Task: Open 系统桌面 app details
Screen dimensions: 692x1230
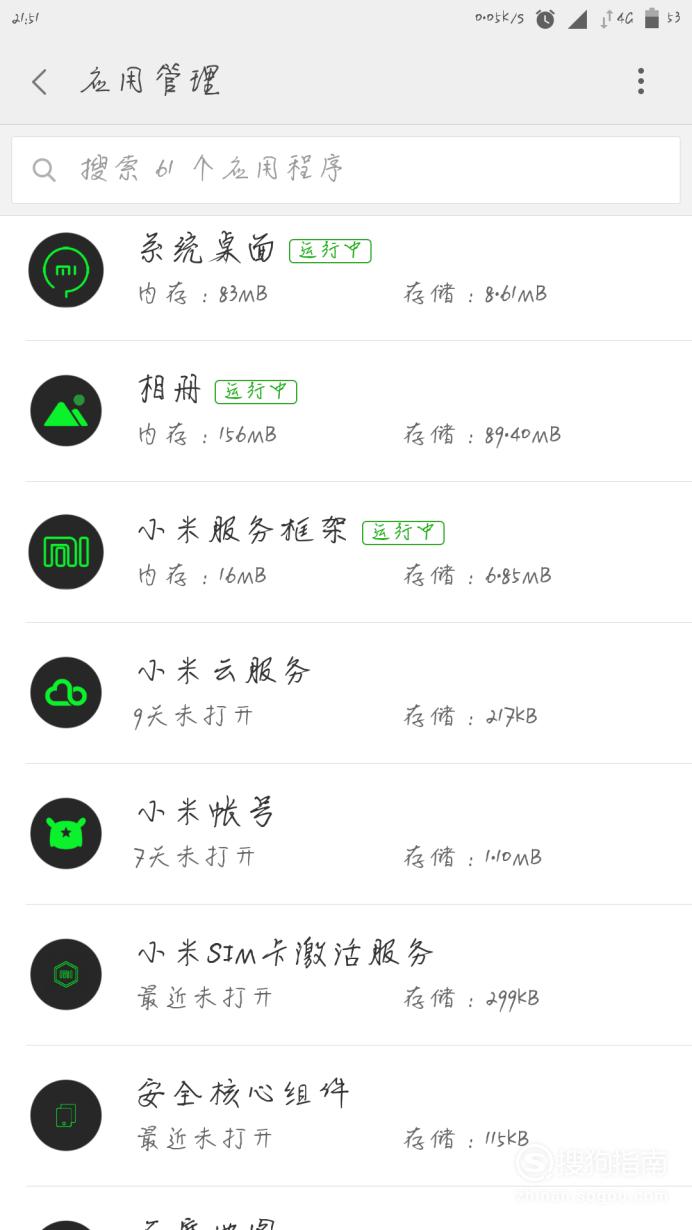Action: 346,270
